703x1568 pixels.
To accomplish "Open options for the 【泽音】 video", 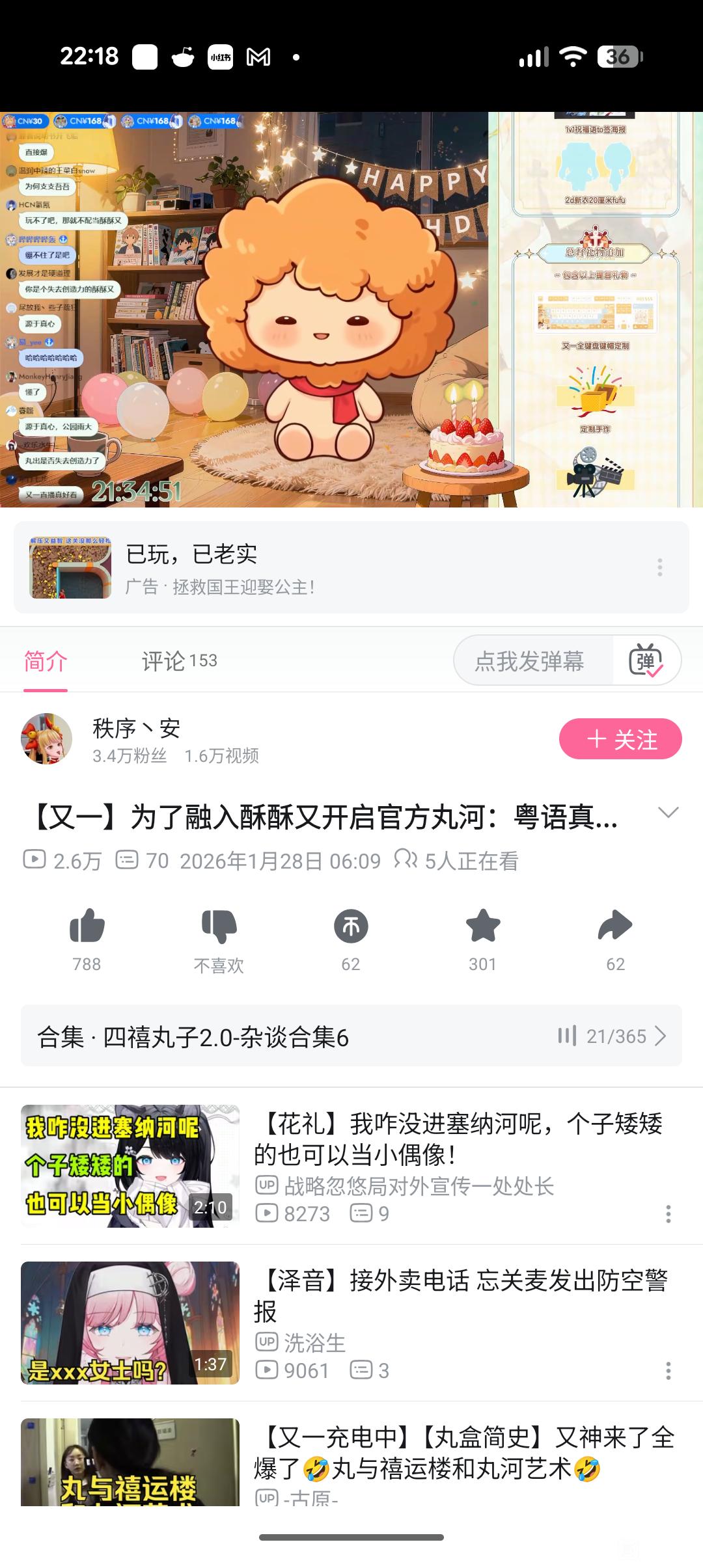I will click(668, 1371).
